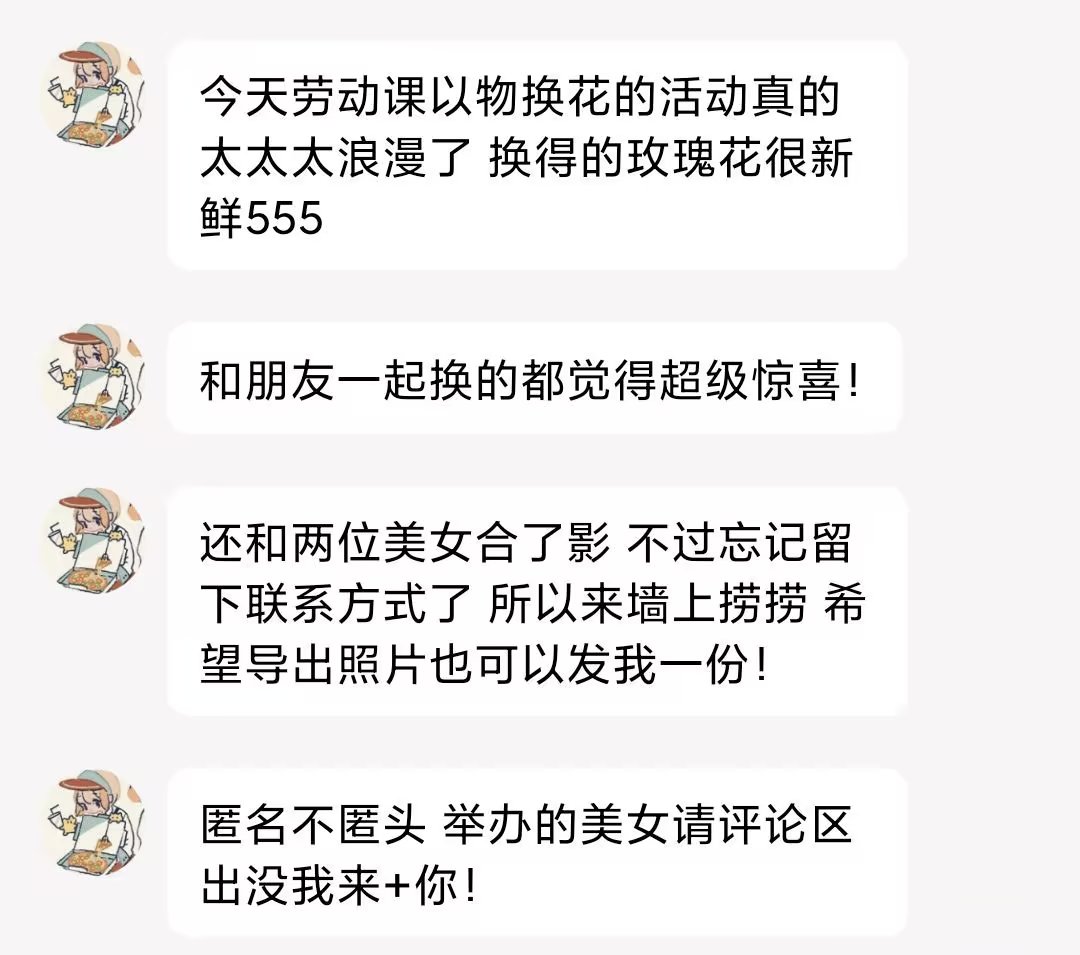This screenshot has height=955, width=1080.
Task: Open avatar next to the 匿名不匿头 message
Action: pos(93,821)
